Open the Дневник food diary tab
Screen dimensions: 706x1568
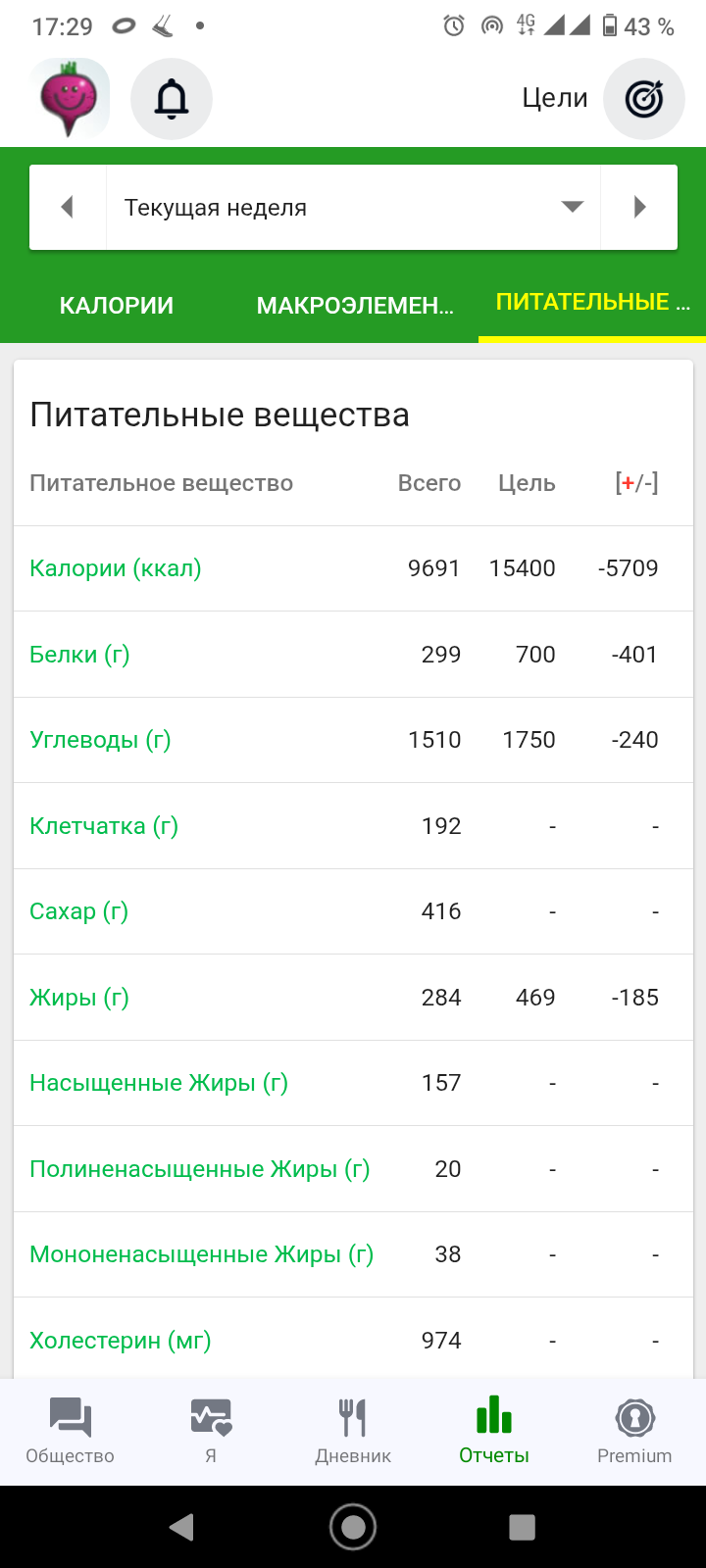point(353,1431)
